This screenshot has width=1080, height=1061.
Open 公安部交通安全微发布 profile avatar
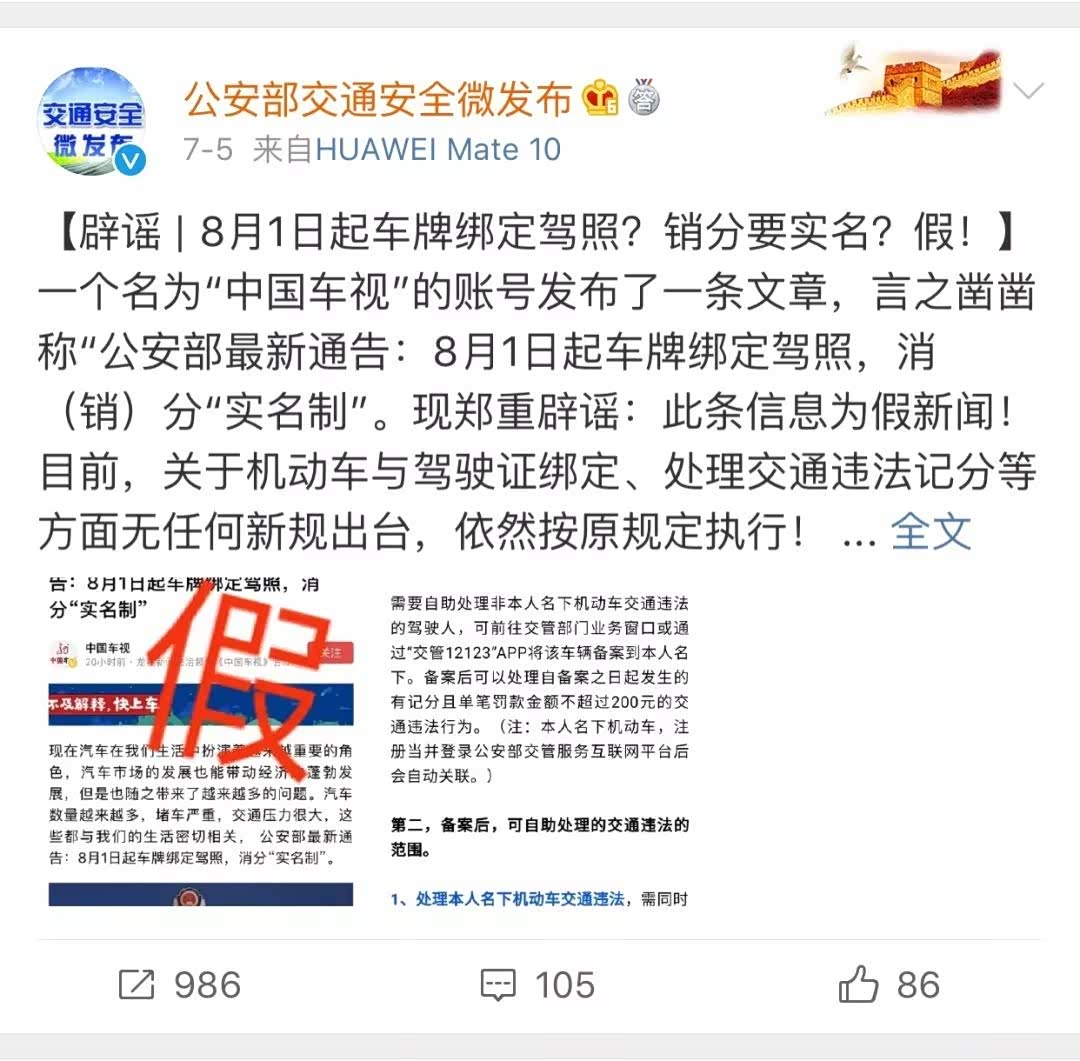93,122
